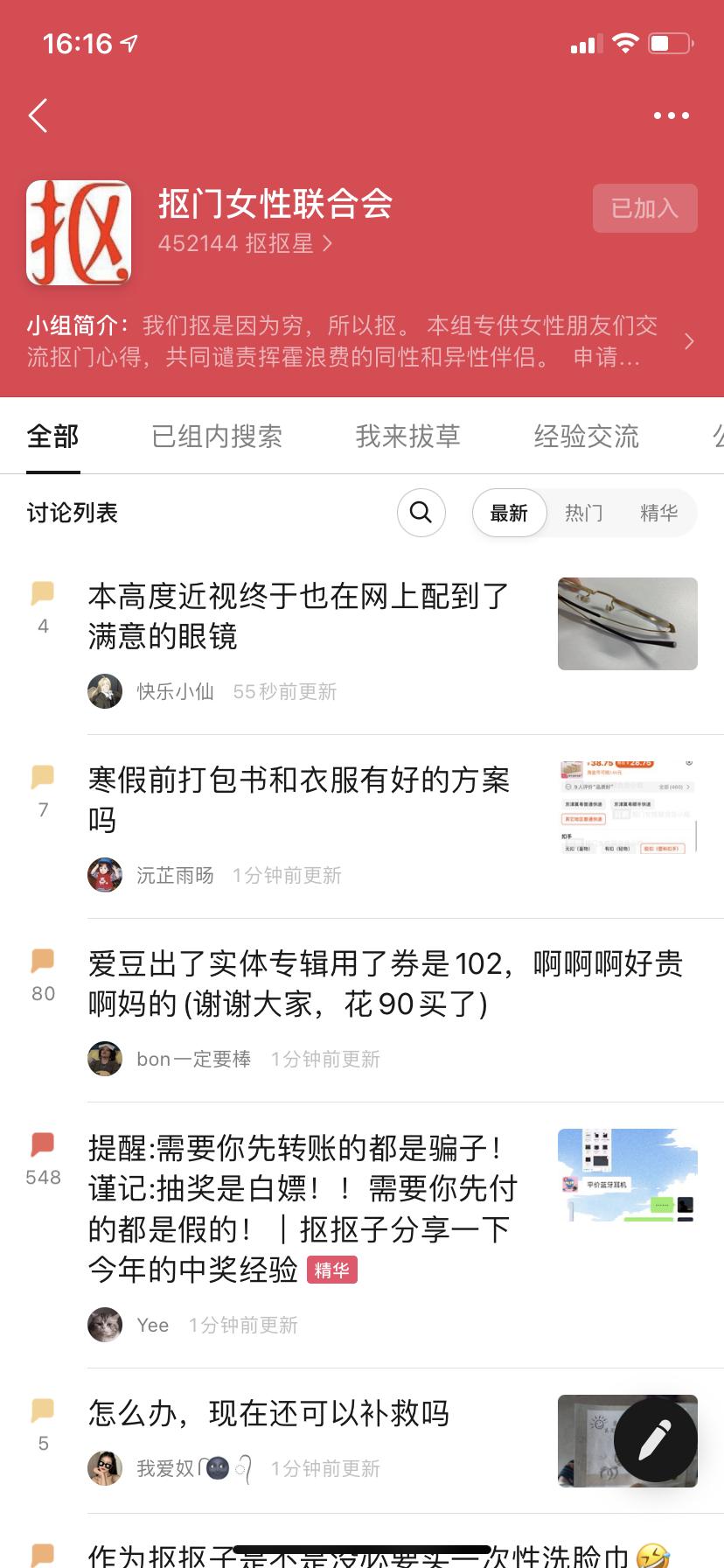Go back using the top-left arrow
The image size is (724, 1568).
[x=38, y=115]
